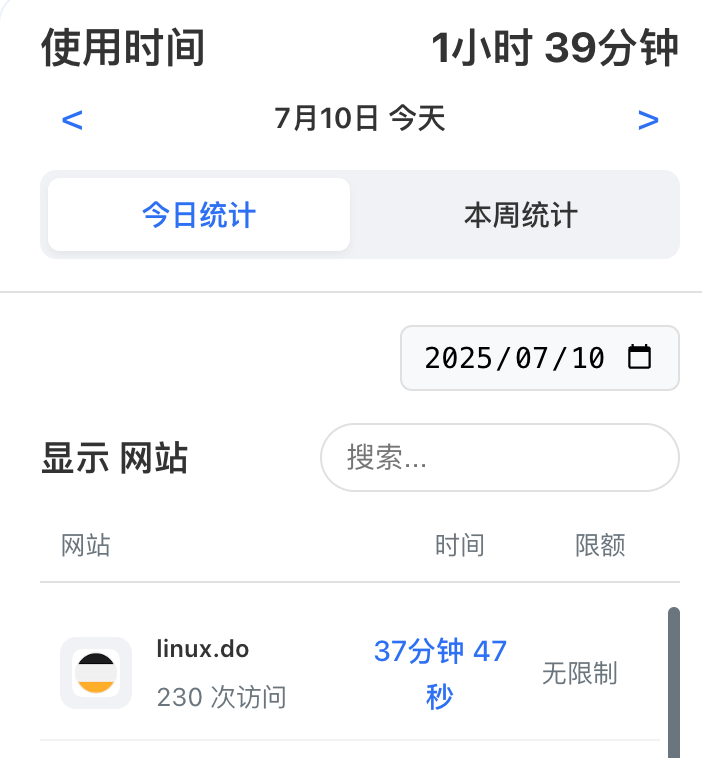The height and width of the screenshot is (758, 702).
Task: Switch to the 本周统计 tab
Action: click(x=521, y=215)
